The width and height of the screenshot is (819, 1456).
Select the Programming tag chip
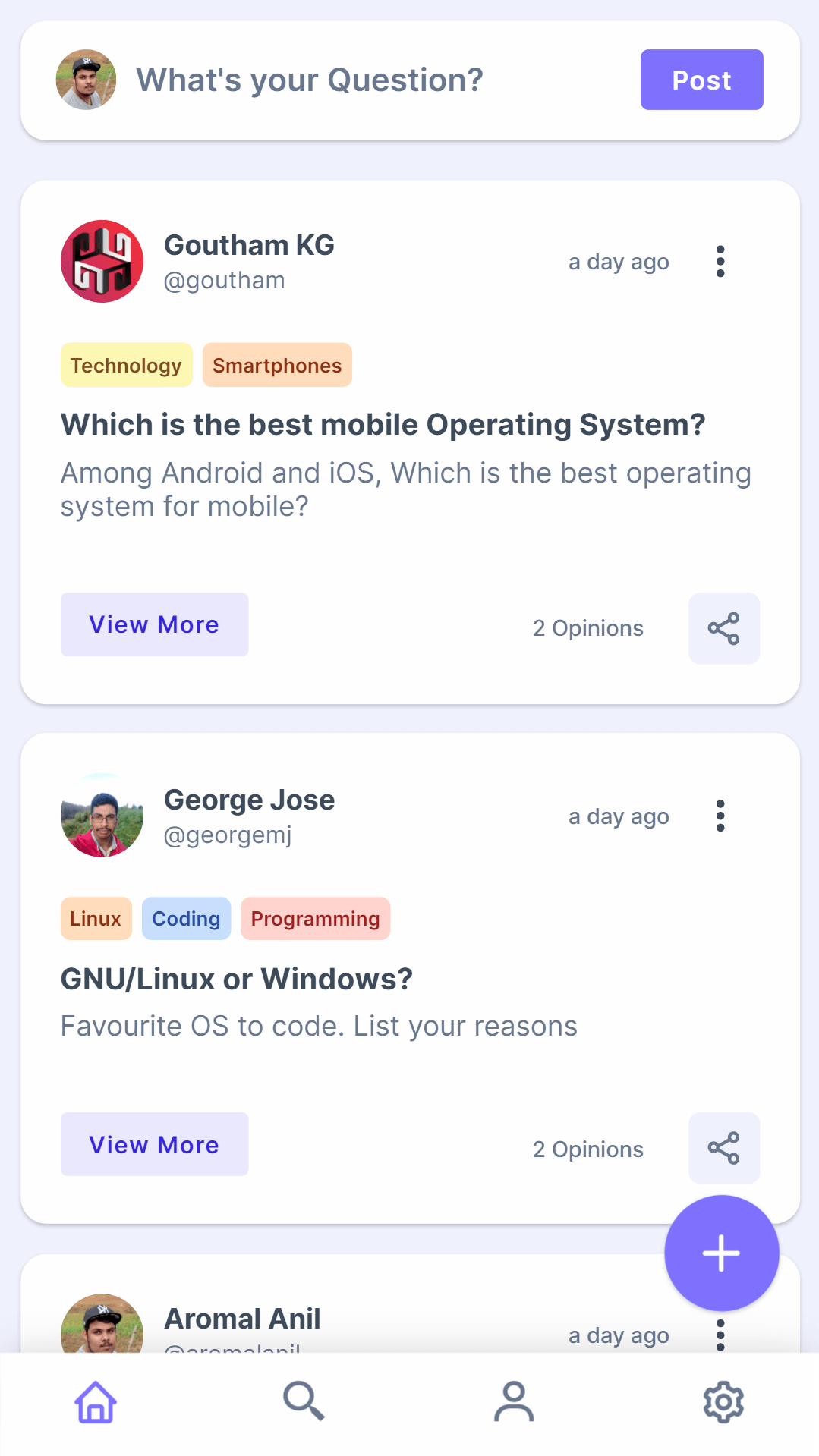(315, 919)
